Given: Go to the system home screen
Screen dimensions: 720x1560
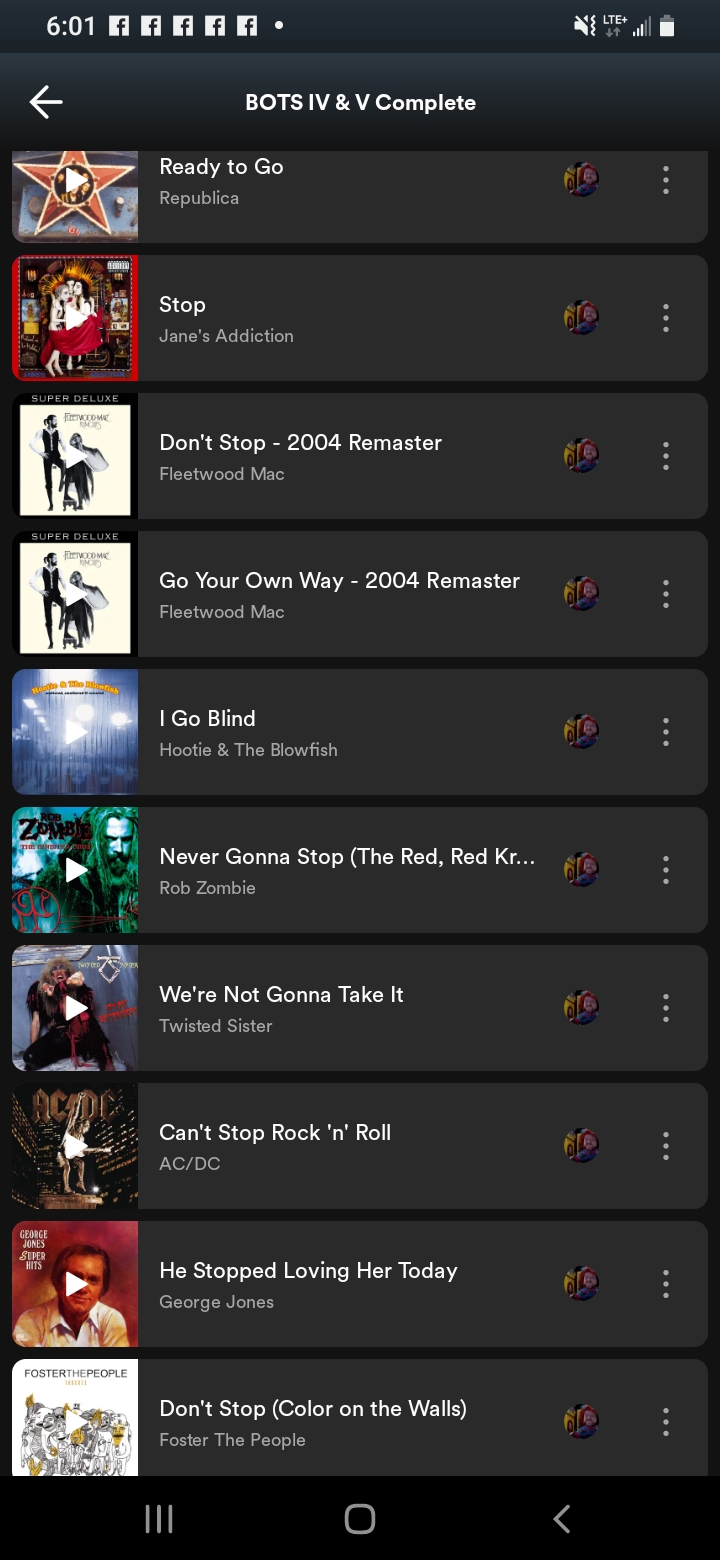Looking at the screenshot, I should pos(360,1519).
